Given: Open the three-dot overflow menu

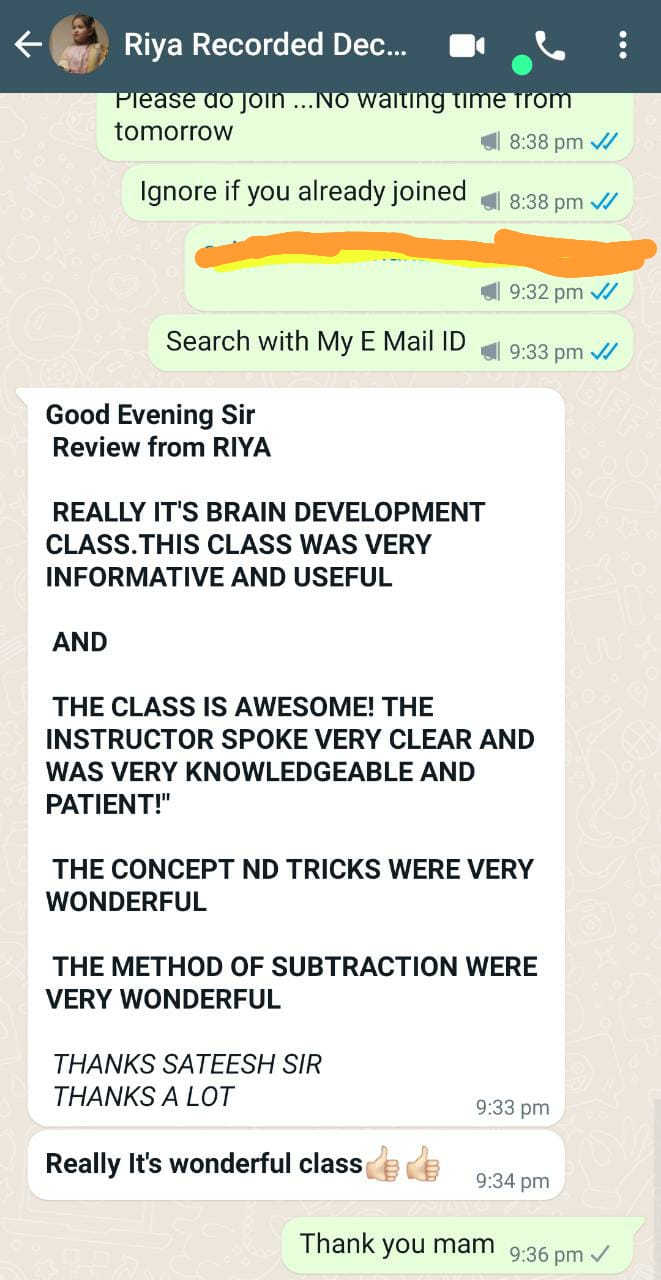Looking at the screenshot, I should coord(623,45).
